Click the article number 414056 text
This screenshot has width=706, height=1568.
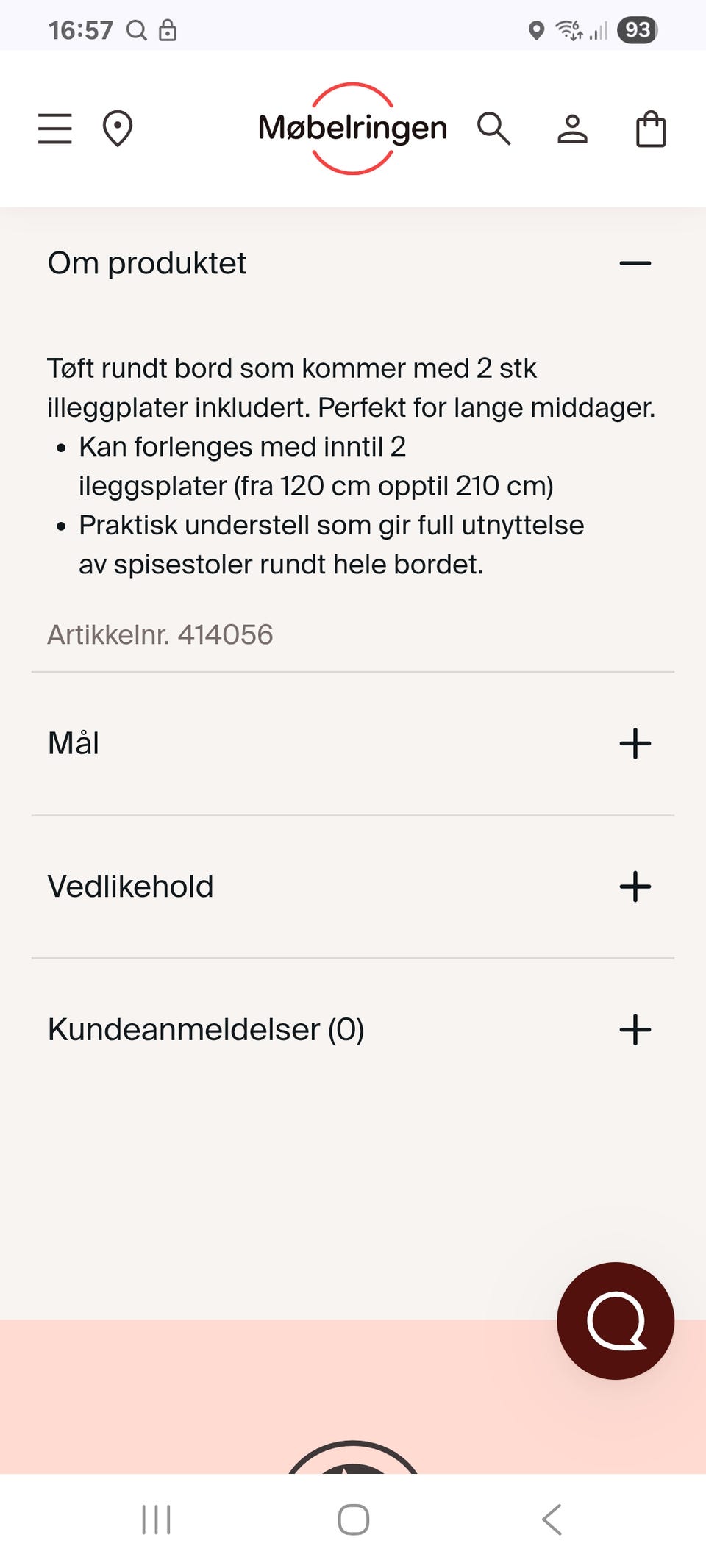(160, 634)
